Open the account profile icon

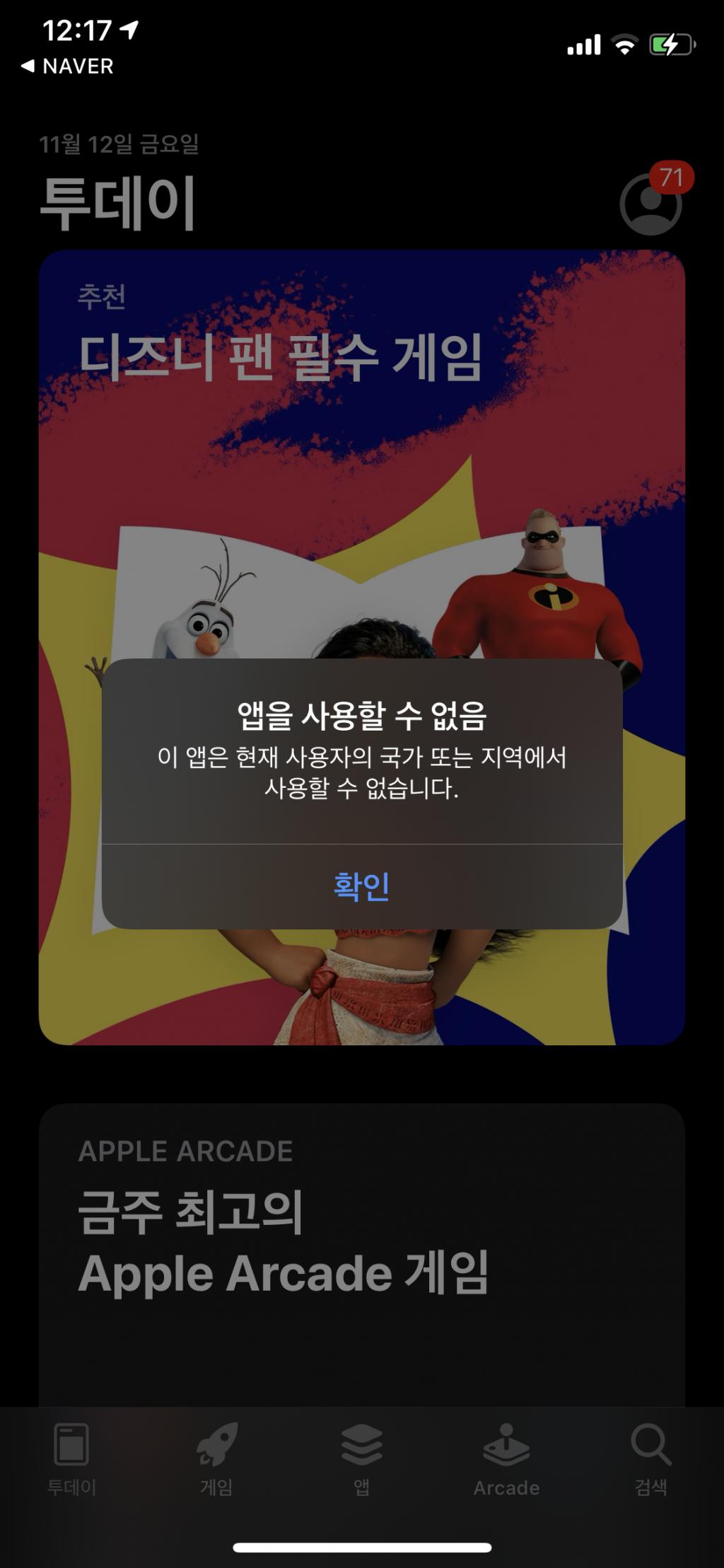pos(650,204)
